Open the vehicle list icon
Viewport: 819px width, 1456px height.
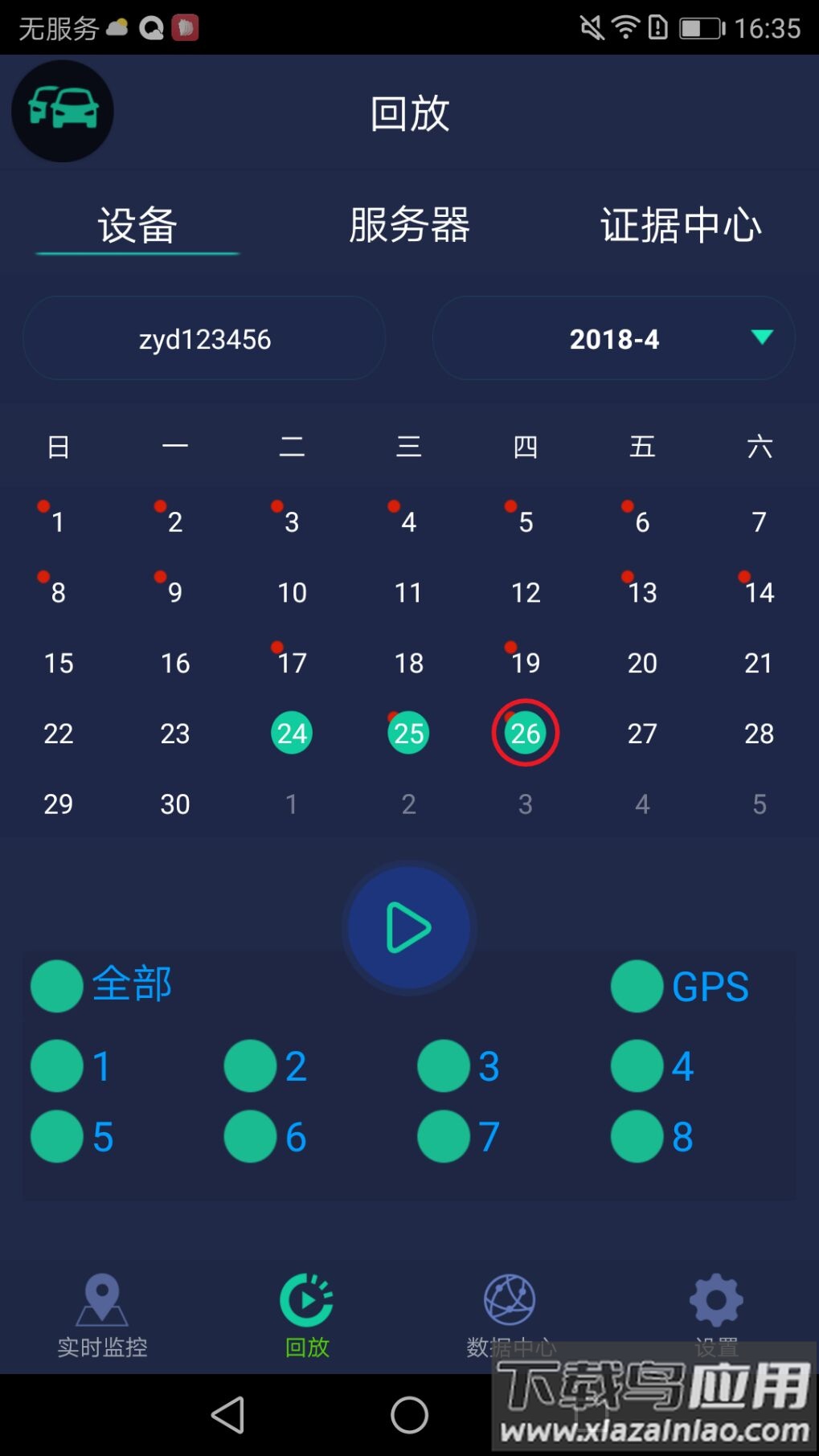pos(63,111)
